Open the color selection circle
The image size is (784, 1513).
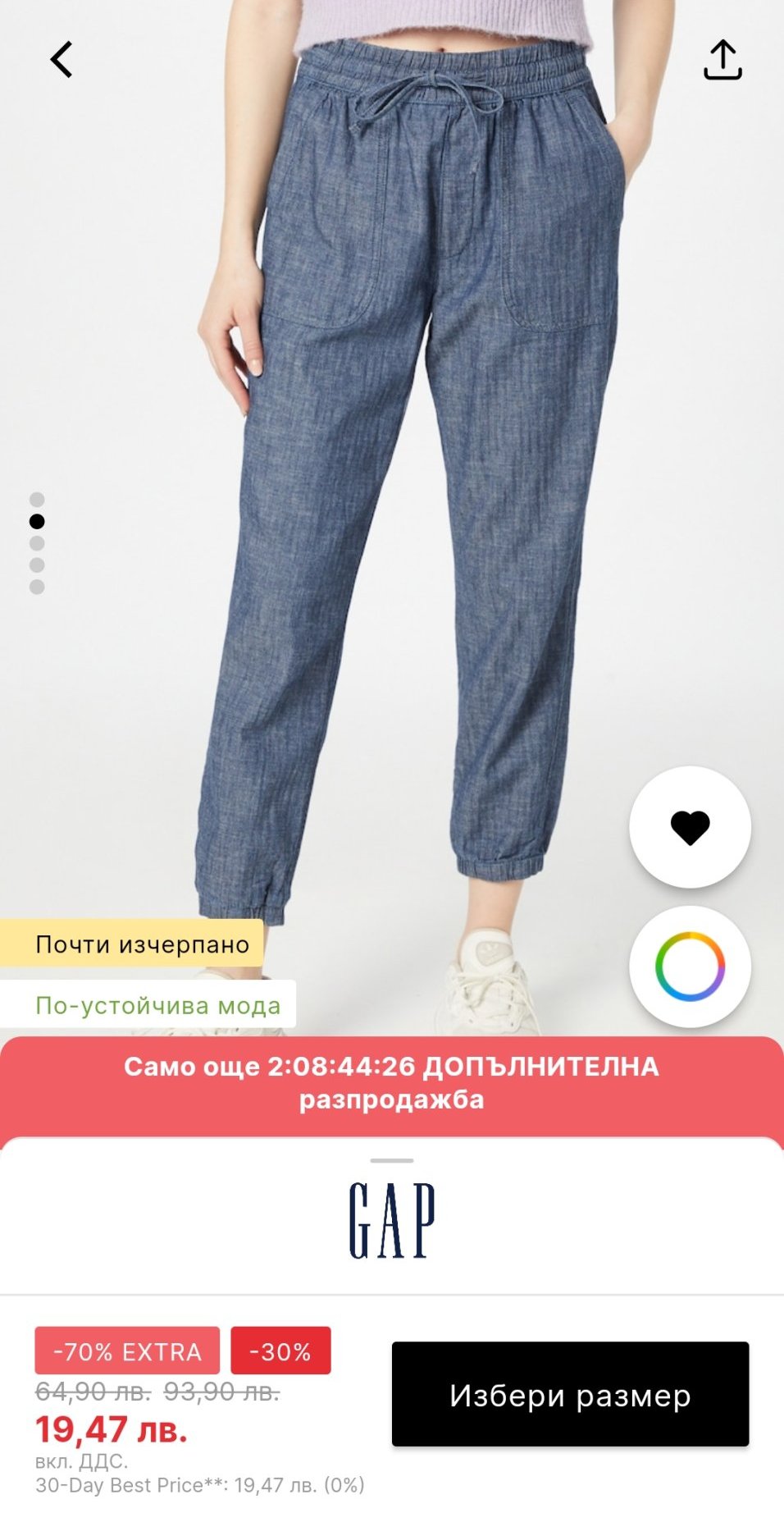coord(690,967)
